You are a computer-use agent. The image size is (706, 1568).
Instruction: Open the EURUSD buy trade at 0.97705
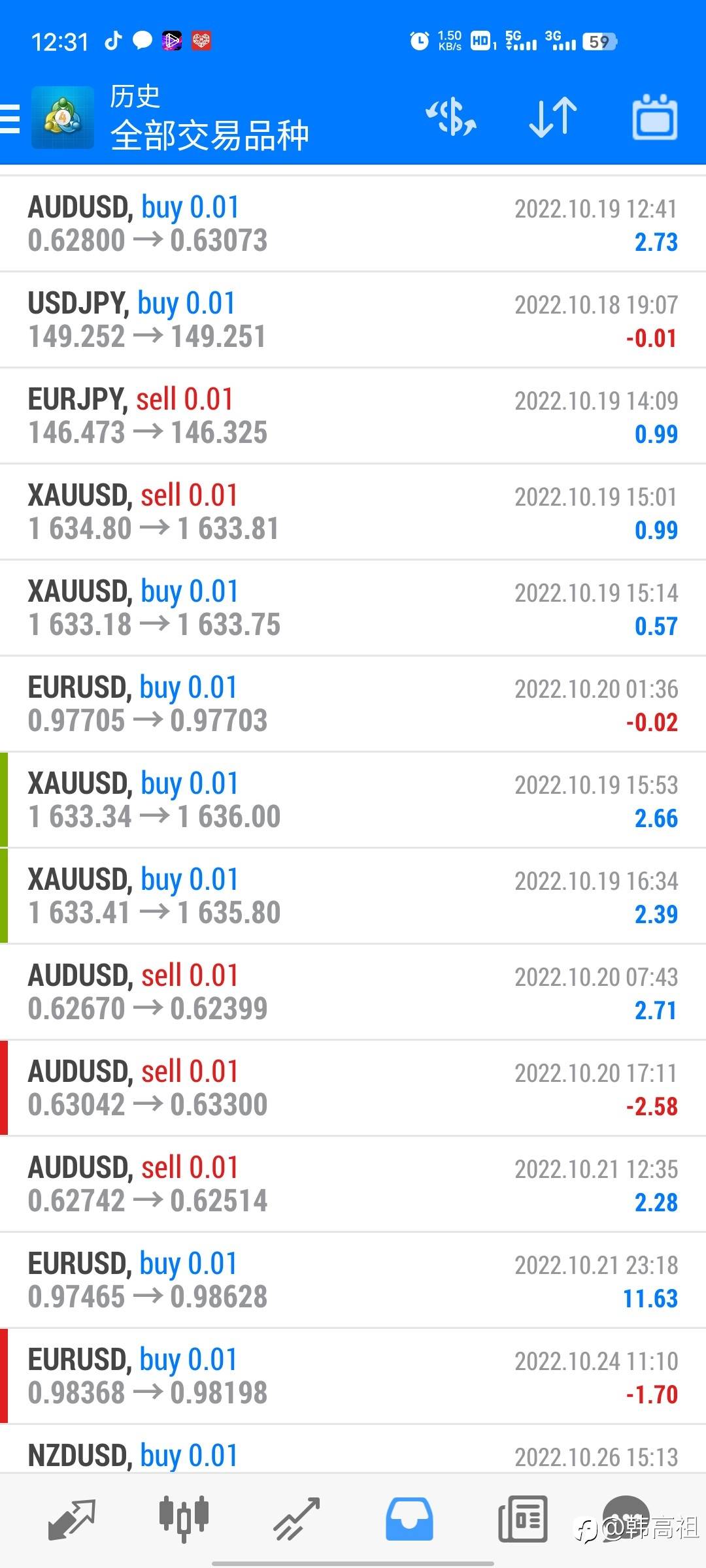[353, 704]
